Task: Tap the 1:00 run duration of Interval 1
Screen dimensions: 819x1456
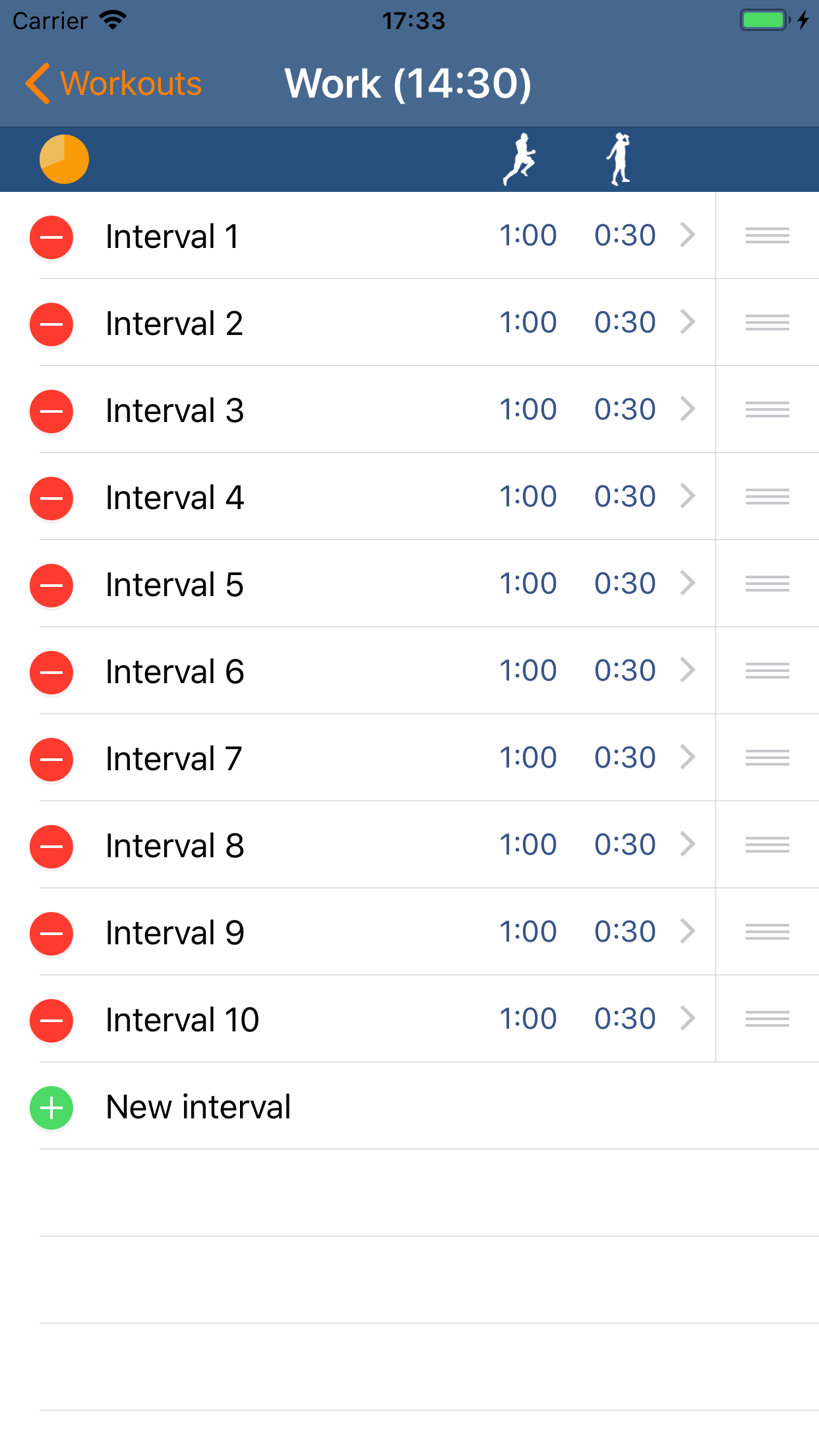Action: (x=528, y=235)
